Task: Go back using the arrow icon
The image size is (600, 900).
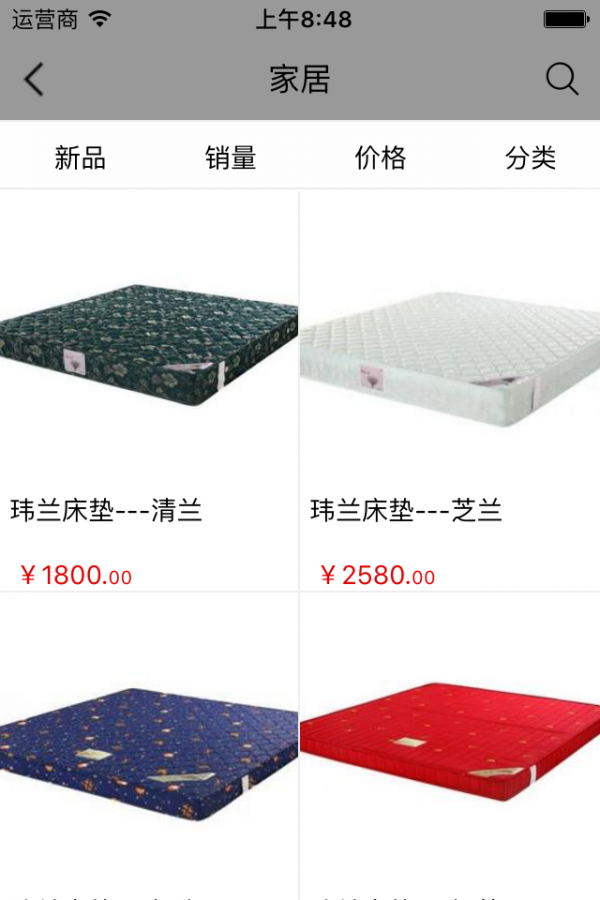Action: click(x=35, y=79)
